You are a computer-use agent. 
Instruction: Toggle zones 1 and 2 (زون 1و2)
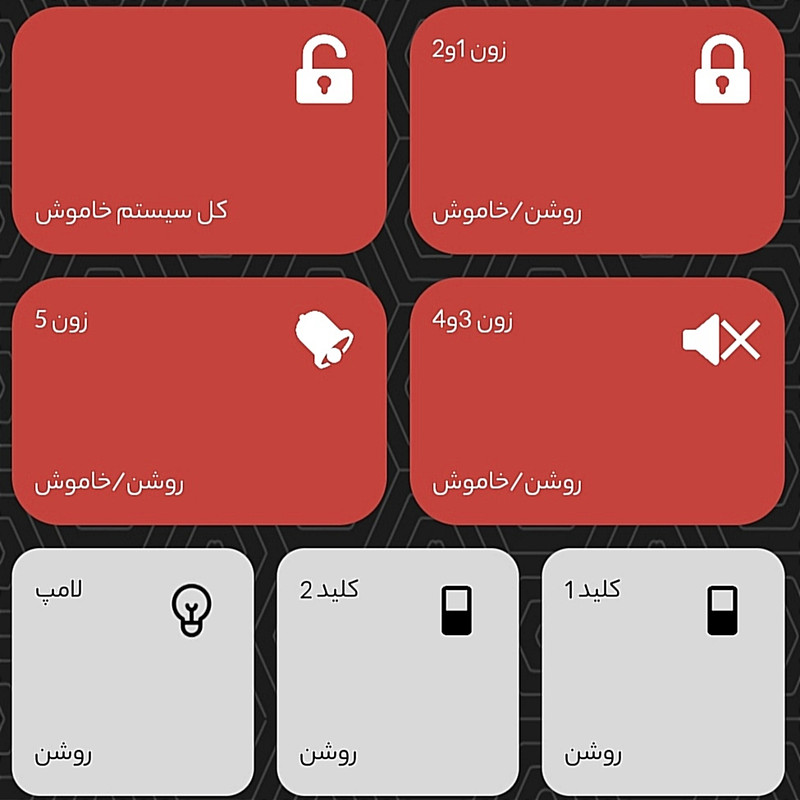pyautogui.click(x=597, y=130)
